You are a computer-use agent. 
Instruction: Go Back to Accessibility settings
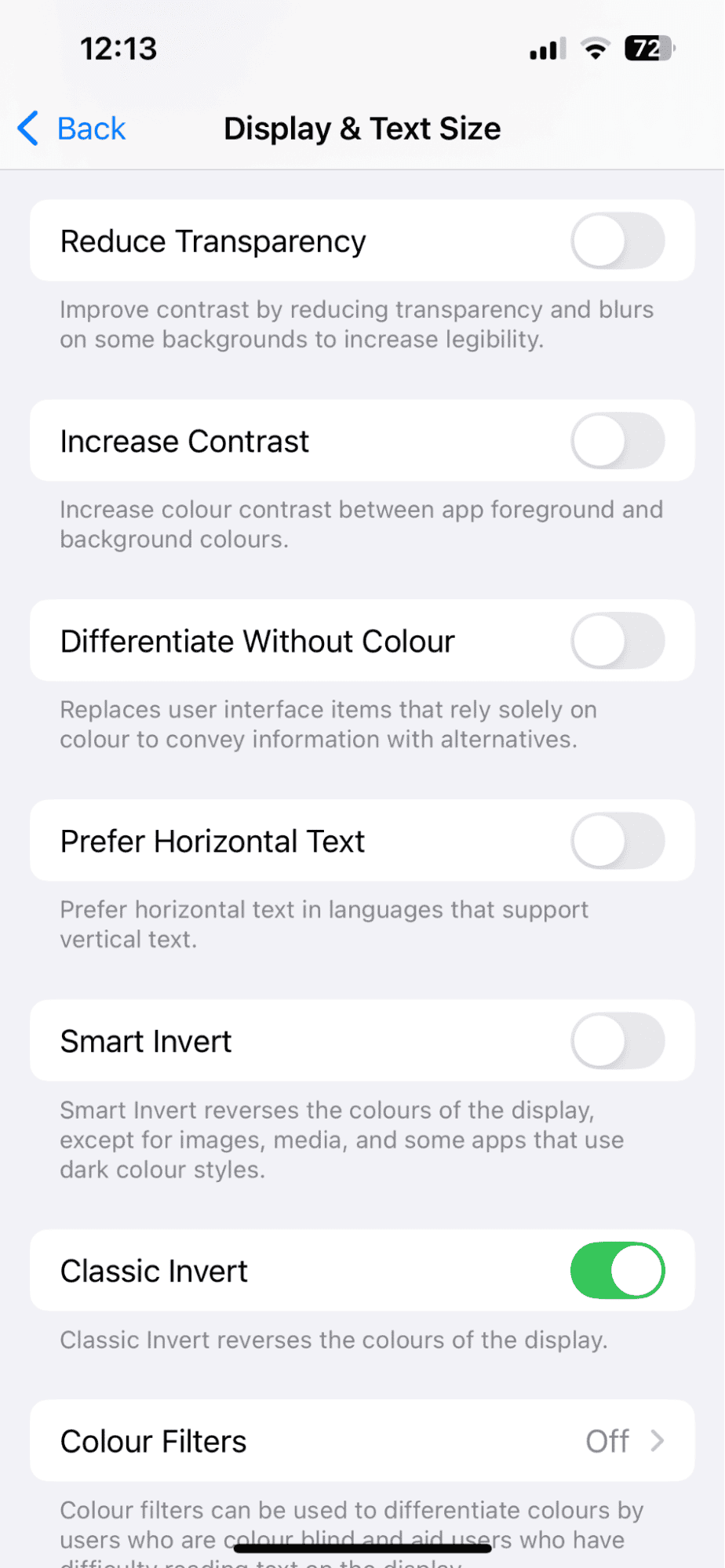pos(91,128)
